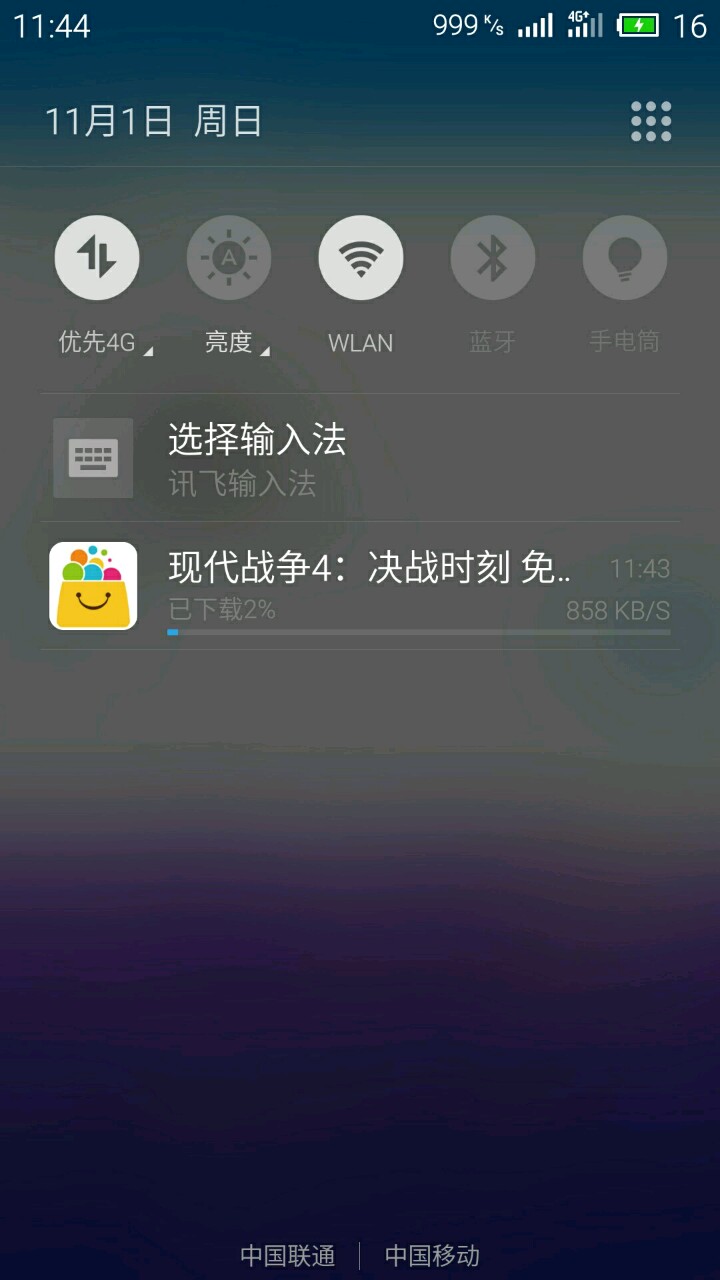The width and height of the screenshot is (720, 1280).
Task: Expand the quick settings grid
Action: [651, 122]
